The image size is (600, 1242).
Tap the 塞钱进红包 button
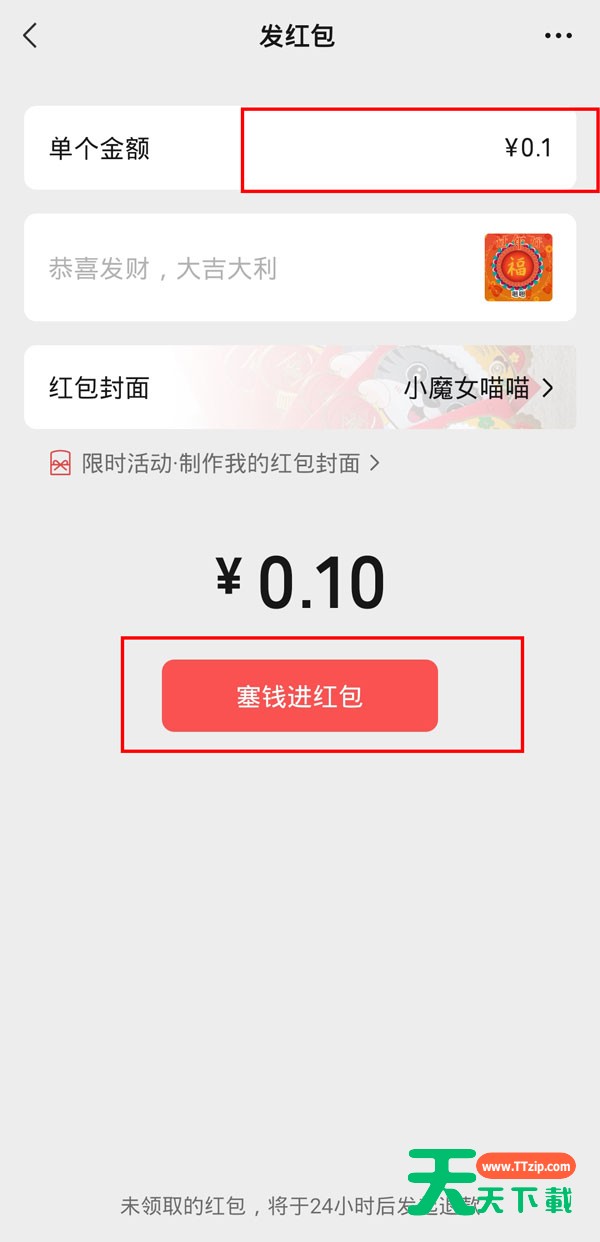tap(300, 696)
